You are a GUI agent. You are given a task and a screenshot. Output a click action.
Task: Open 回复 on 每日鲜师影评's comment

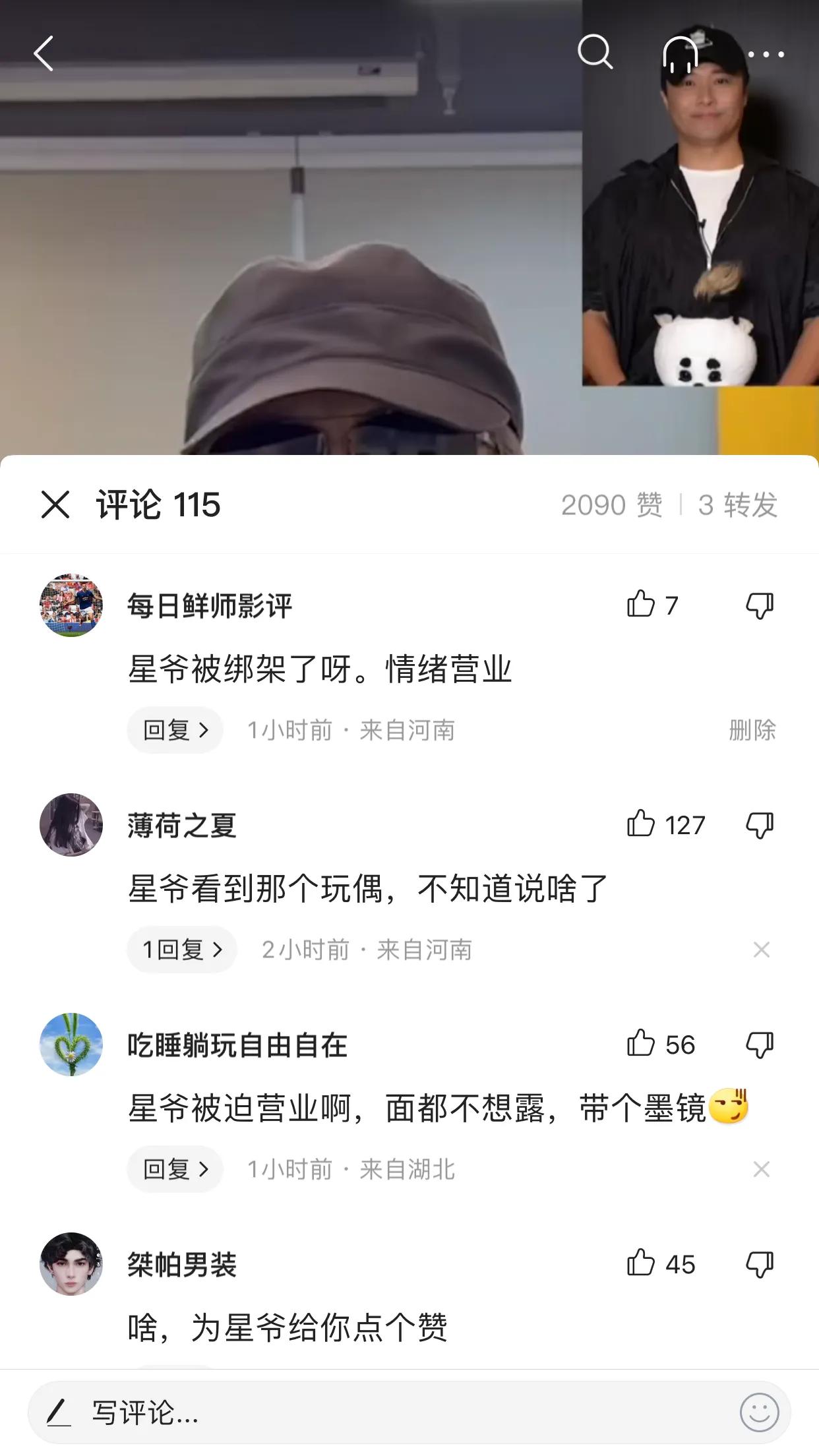[175, 729]
